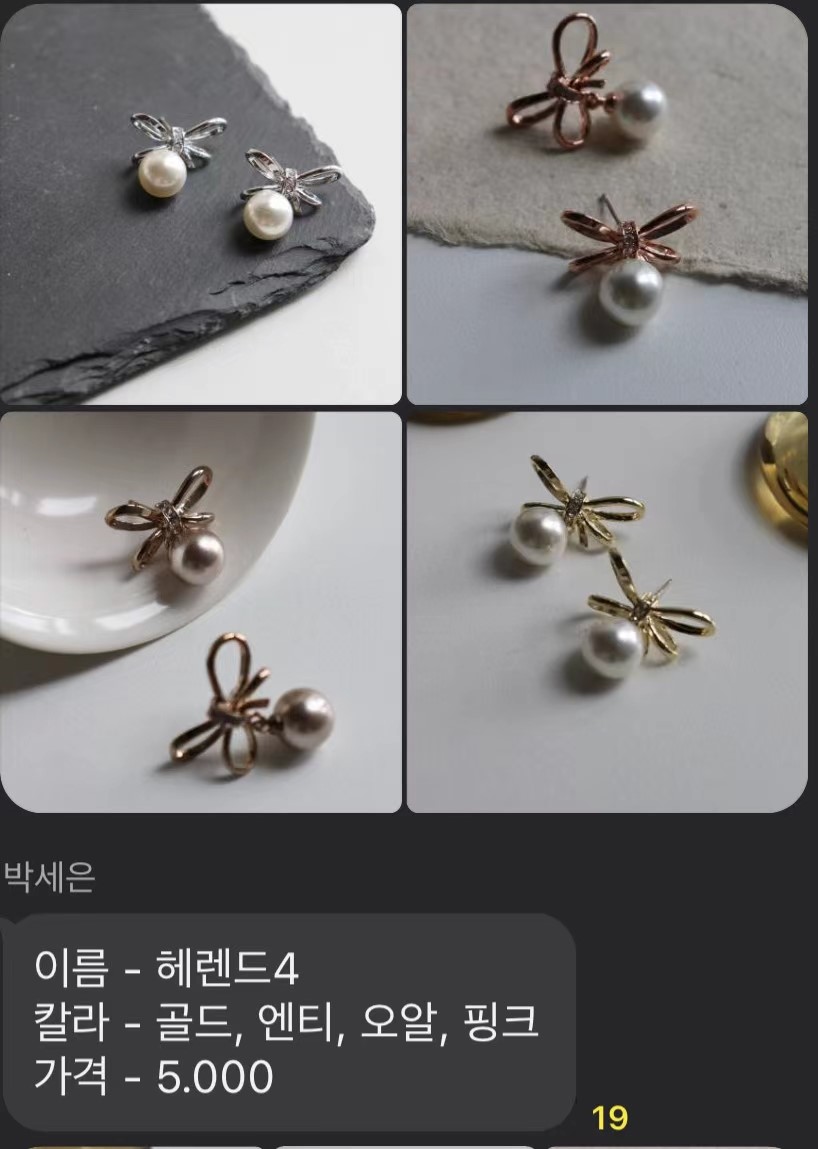The image size is (818, 1149).
Task: Enlarge the bottom-right grid photo
Action: coord(610,610)
